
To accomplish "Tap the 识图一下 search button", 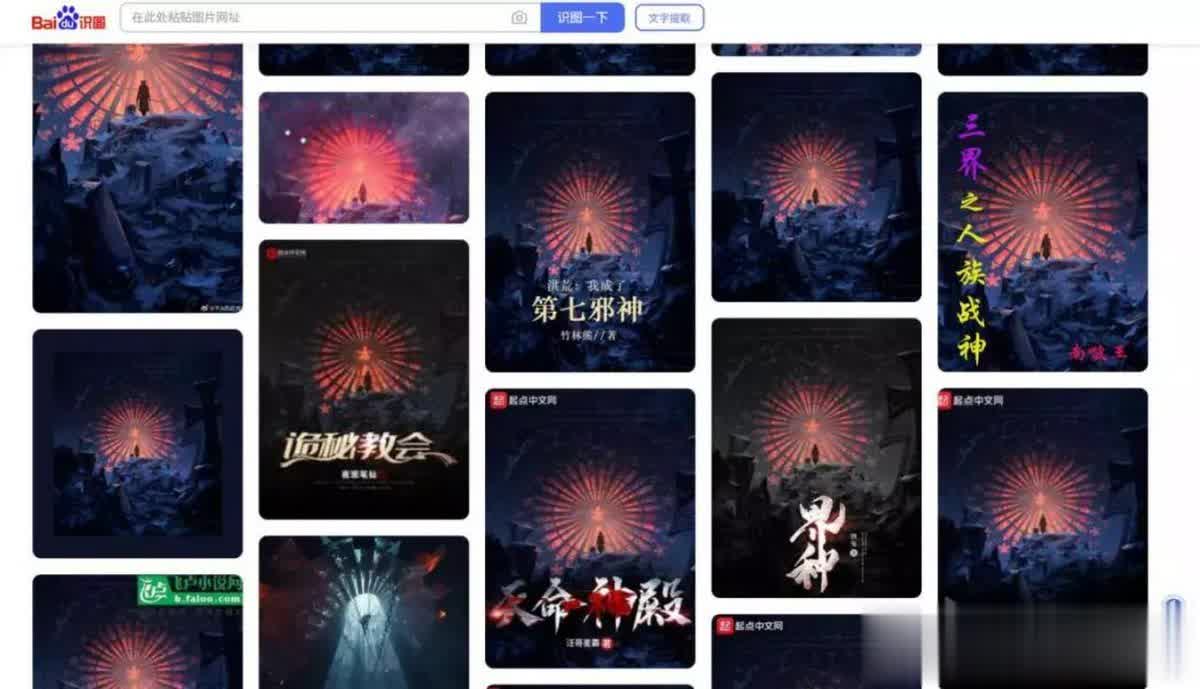I will coord(582,18).
